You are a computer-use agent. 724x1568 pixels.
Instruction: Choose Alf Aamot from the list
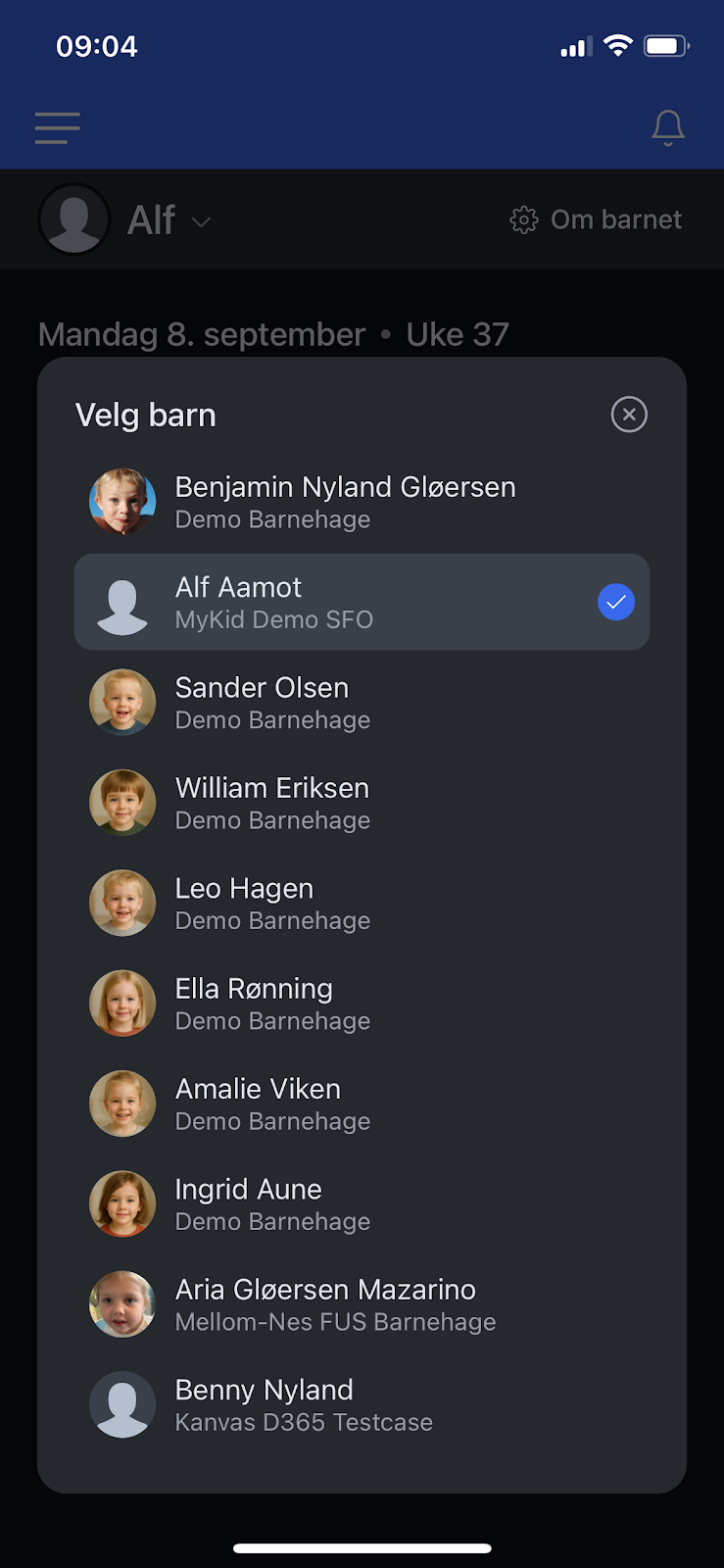[362, 602]
